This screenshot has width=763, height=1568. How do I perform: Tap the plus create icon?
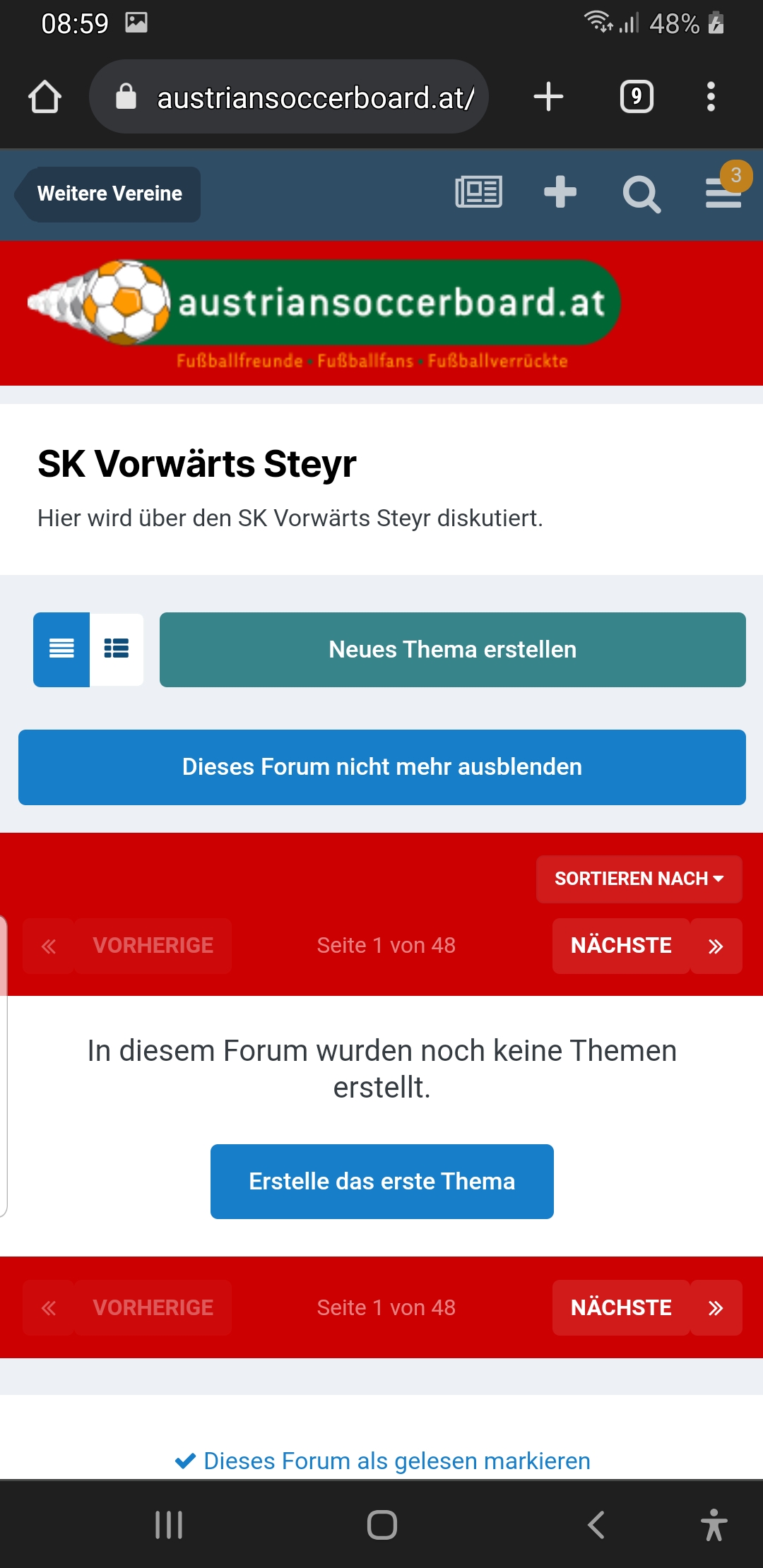(x=560, y=192)
